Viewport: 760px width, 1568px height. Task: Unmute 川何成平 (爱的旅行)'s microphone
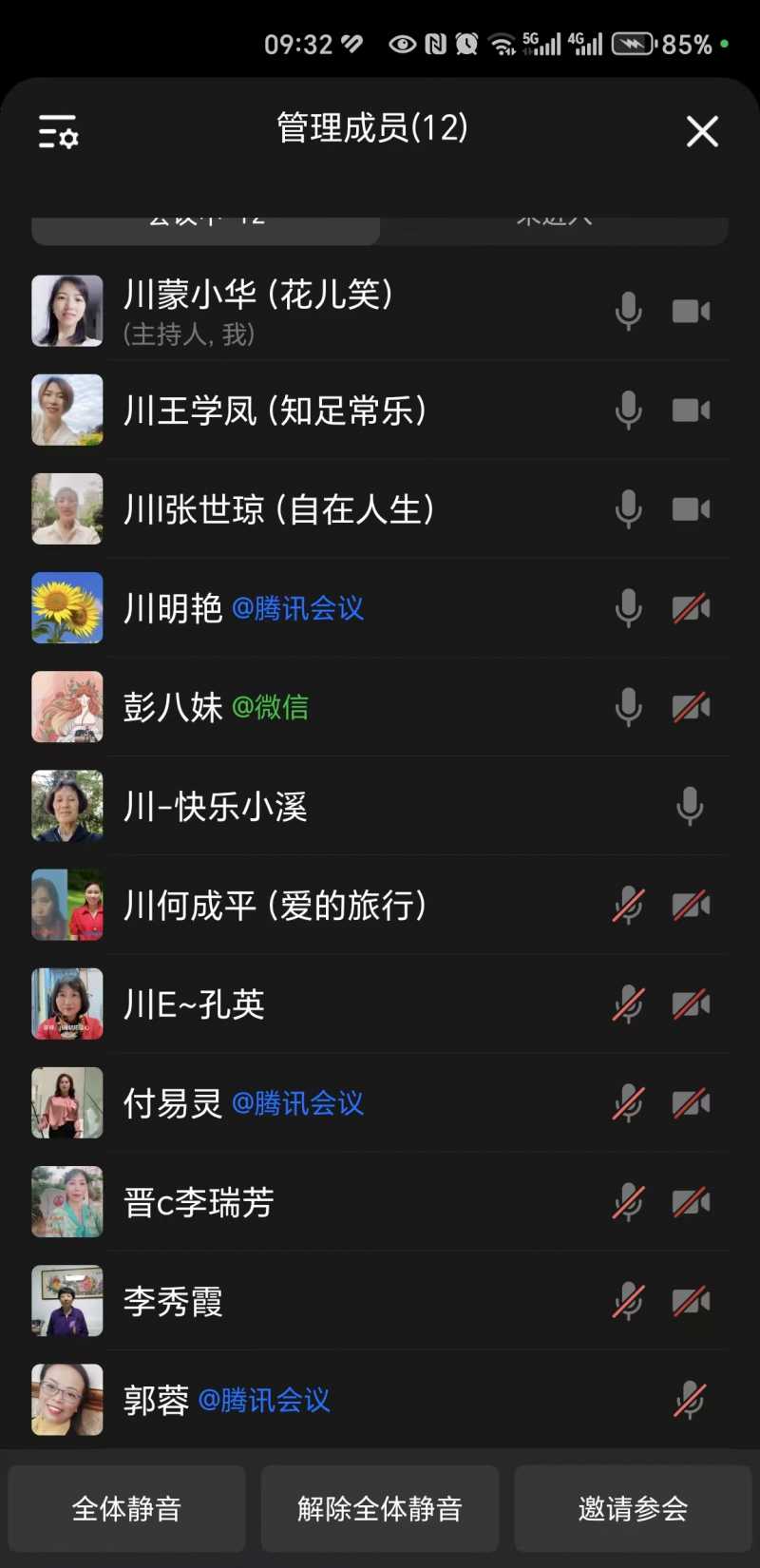[x=628, y=906]
